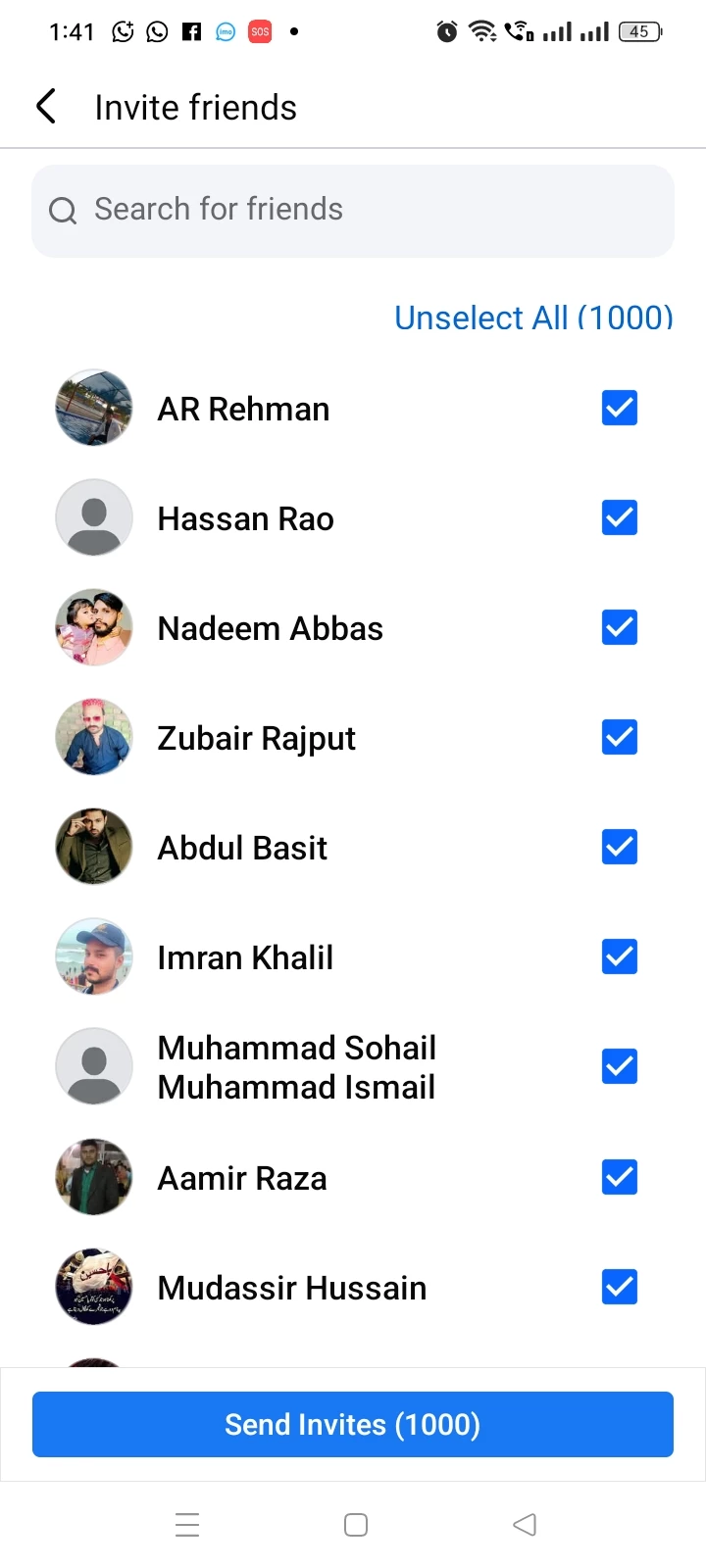
Task: Deselect Hassan Rao
Action: tap(620, 517)
